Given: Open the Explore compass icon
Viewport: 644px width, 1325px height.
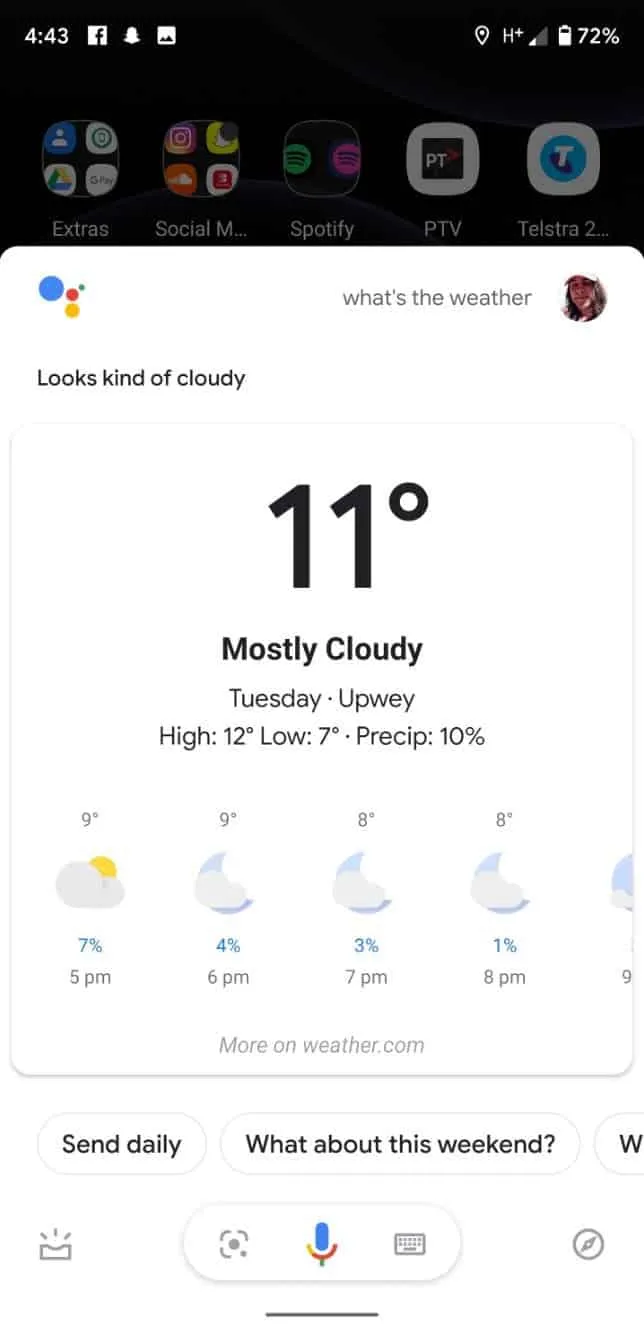Looking at the screenshot, I should [588, 1244].
